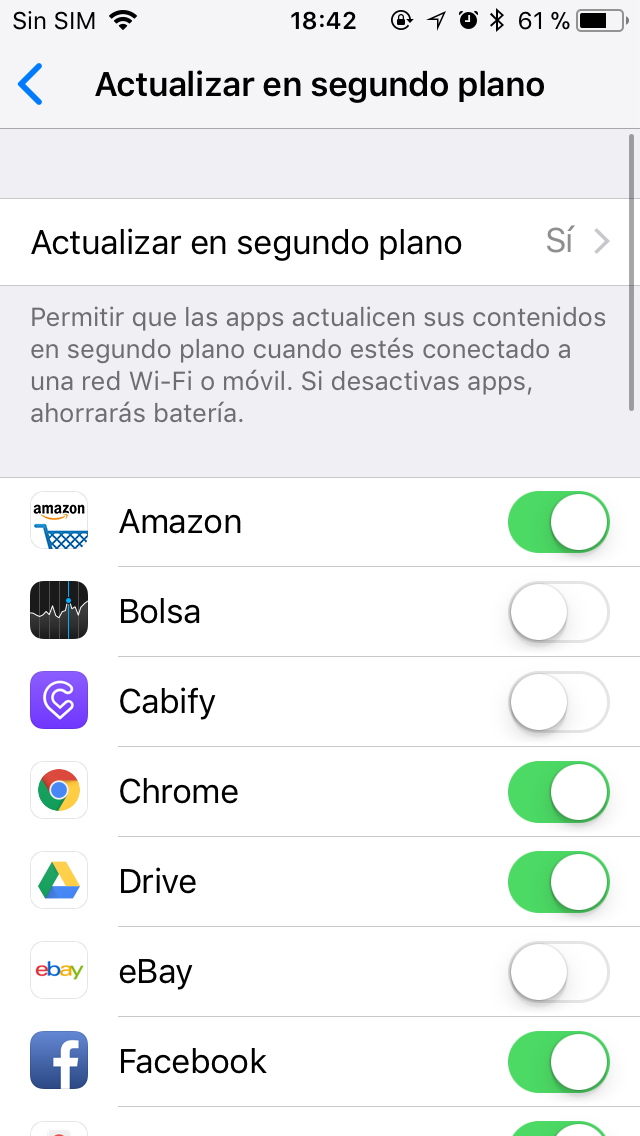This screenshot has height=1136, width=640.
Task: Turn on the Cabify switch
Action: coord(558,701)
